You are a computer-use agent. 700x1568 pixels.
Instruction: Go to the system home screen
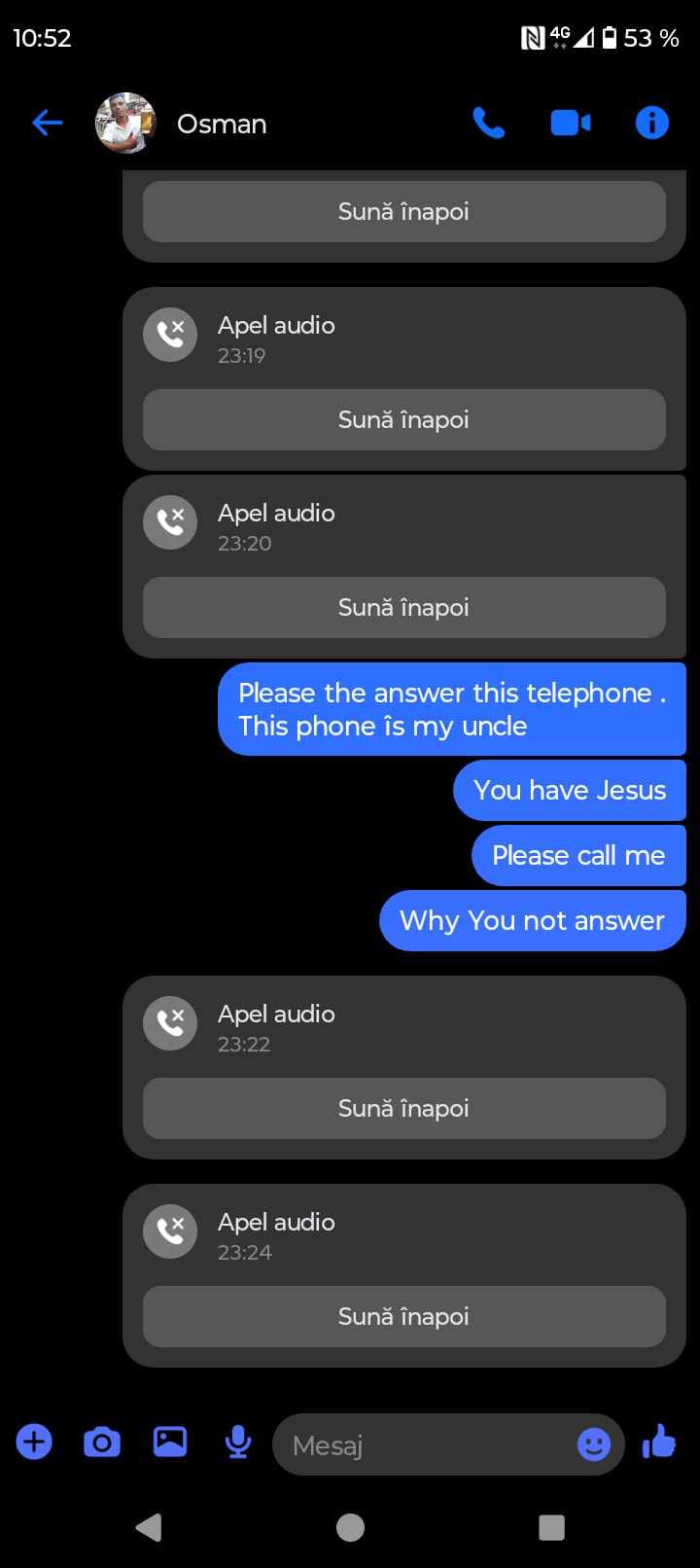pyautogui.click(x=350, y=1528)
